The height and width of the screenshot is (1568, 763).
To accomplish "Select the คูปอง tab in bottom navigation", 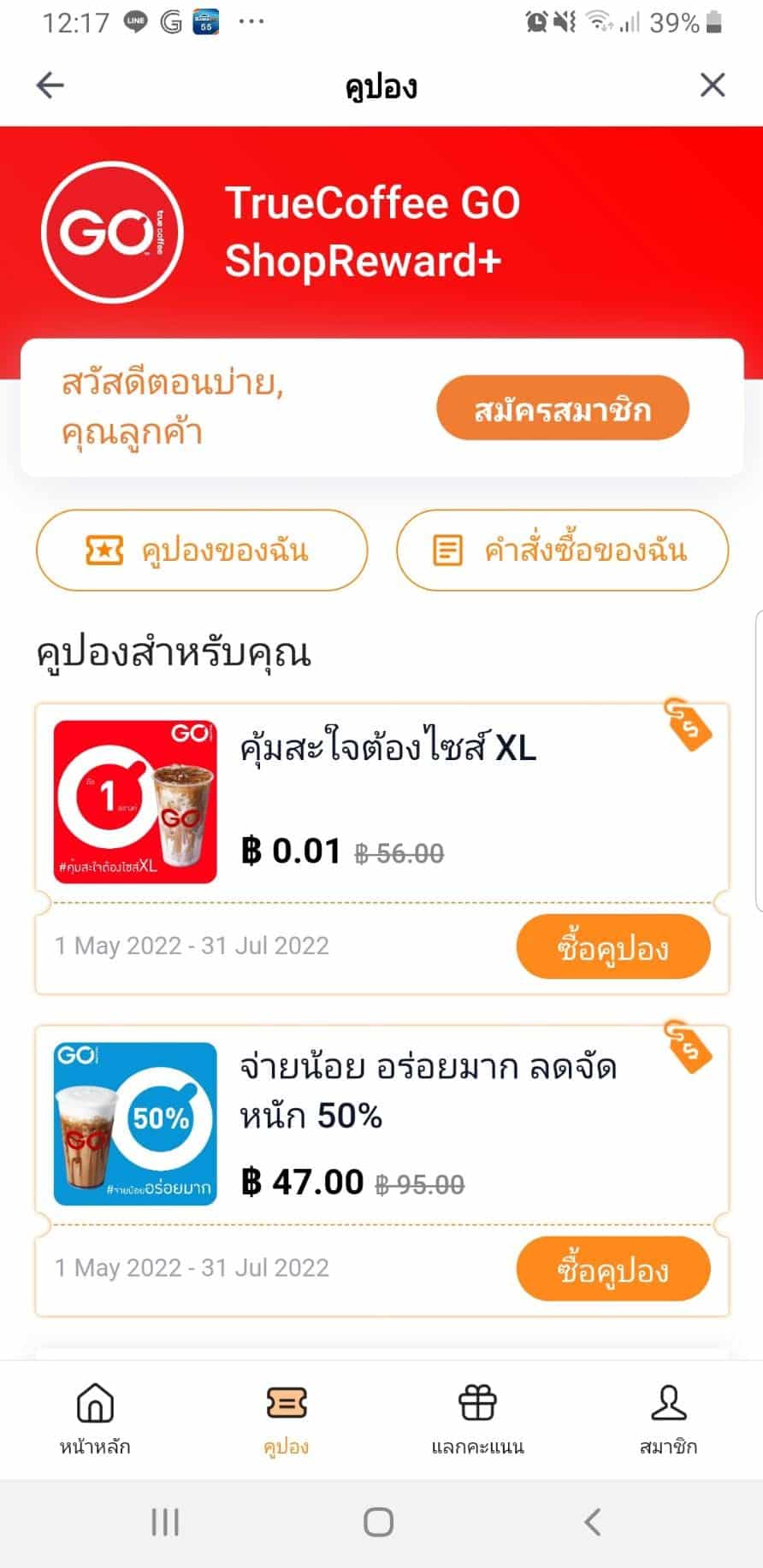I will point(286,1419).
